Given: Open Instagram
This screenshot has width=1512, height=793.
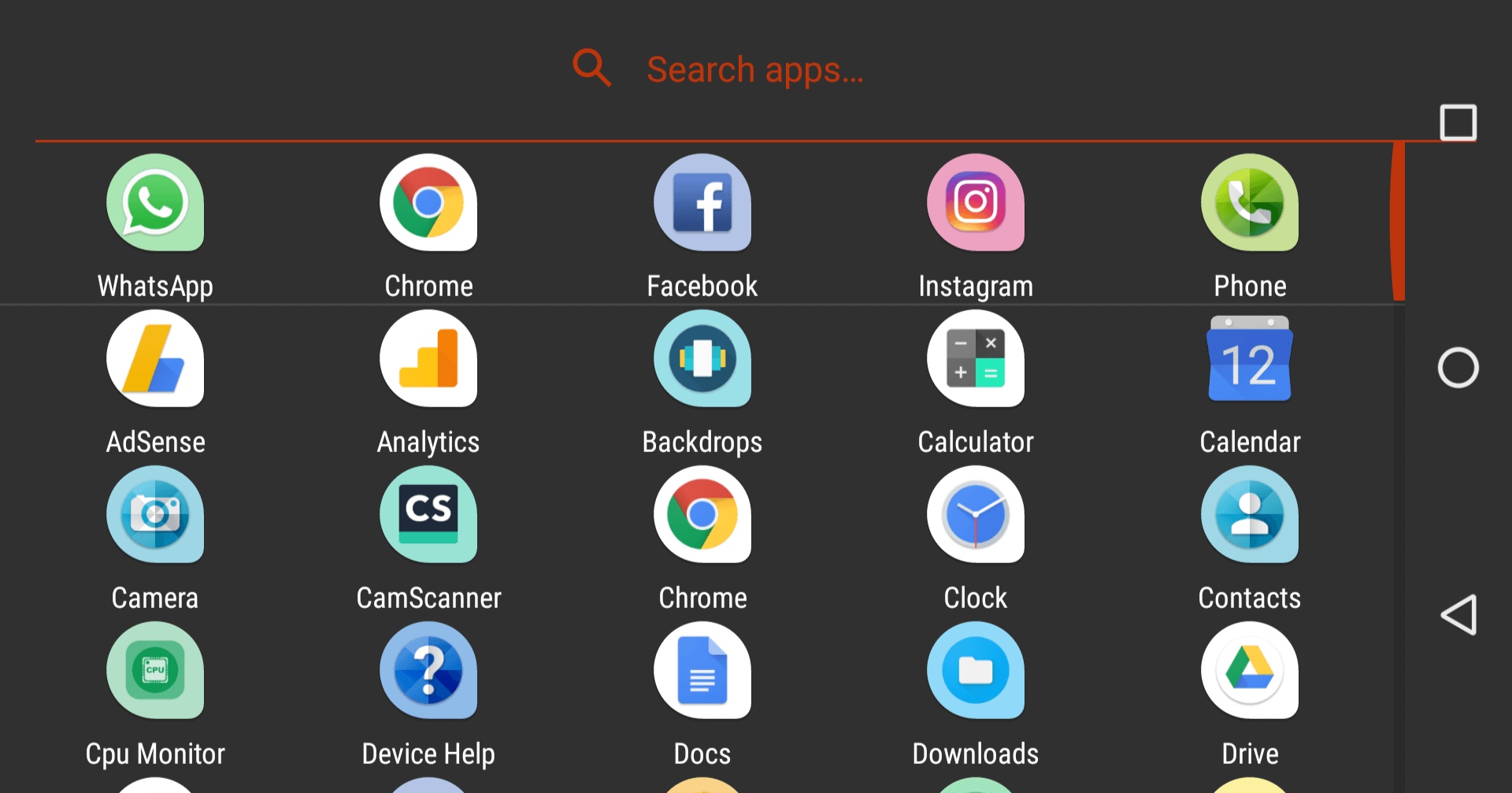Looking at the screenshot, I should 976,204.
